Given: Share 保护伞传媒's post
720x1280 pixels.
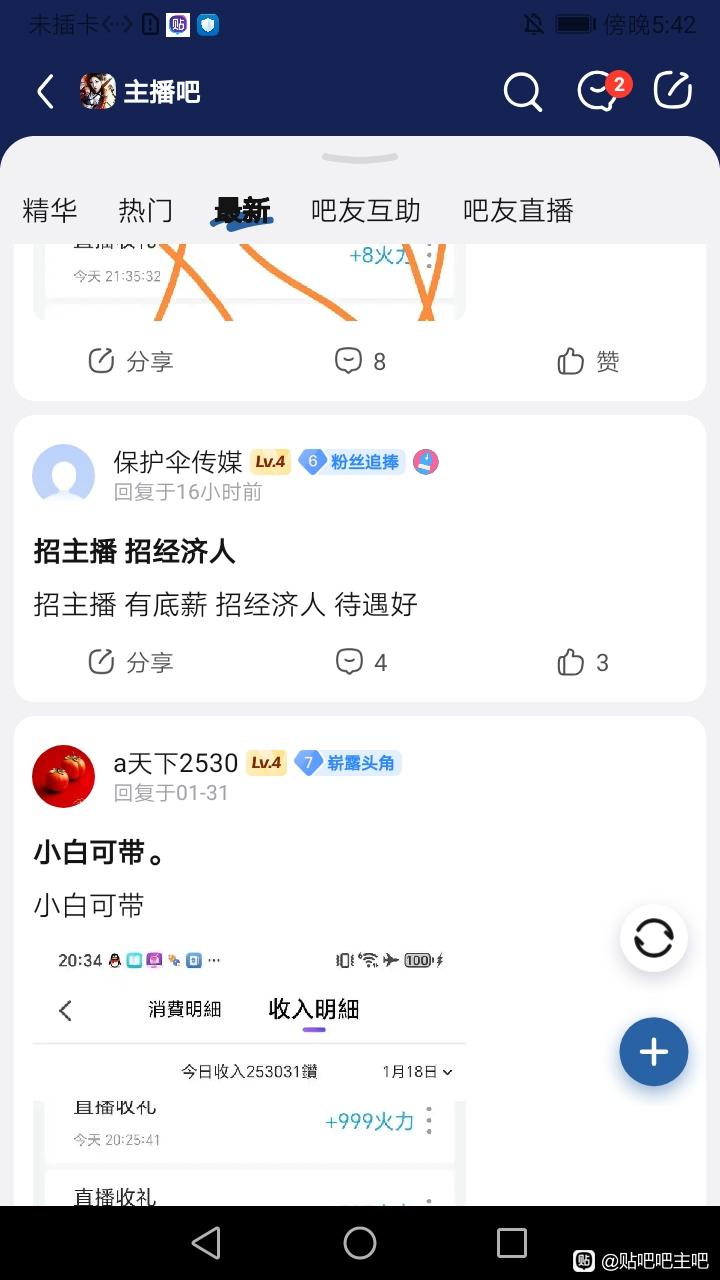Looking at the screenshot, I should 130,662.
